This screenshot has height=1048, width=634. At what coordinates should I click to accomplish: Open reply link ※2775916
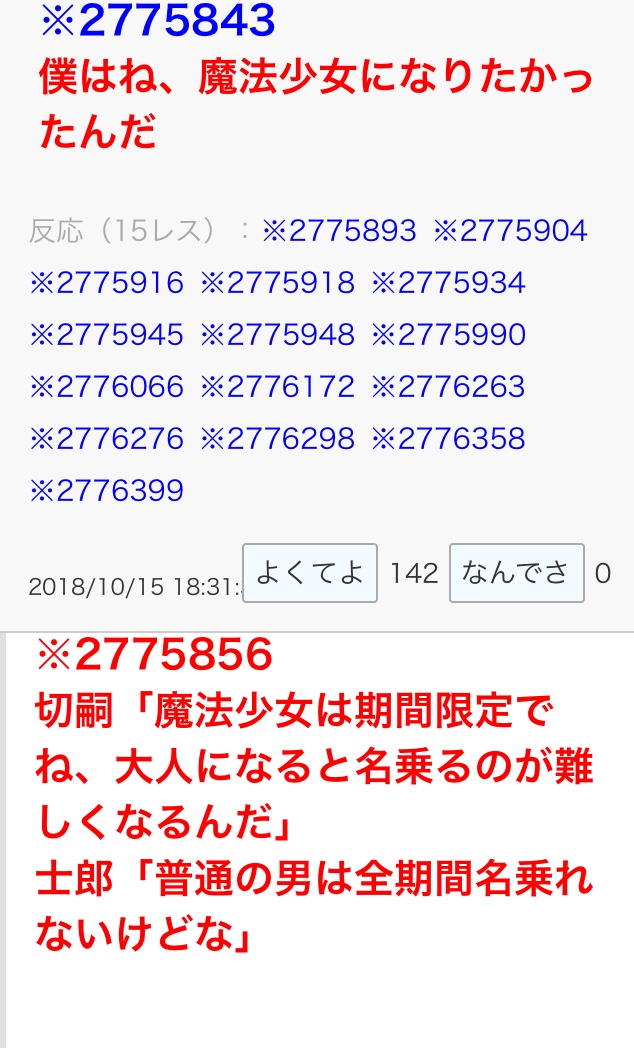pos(106,283)
